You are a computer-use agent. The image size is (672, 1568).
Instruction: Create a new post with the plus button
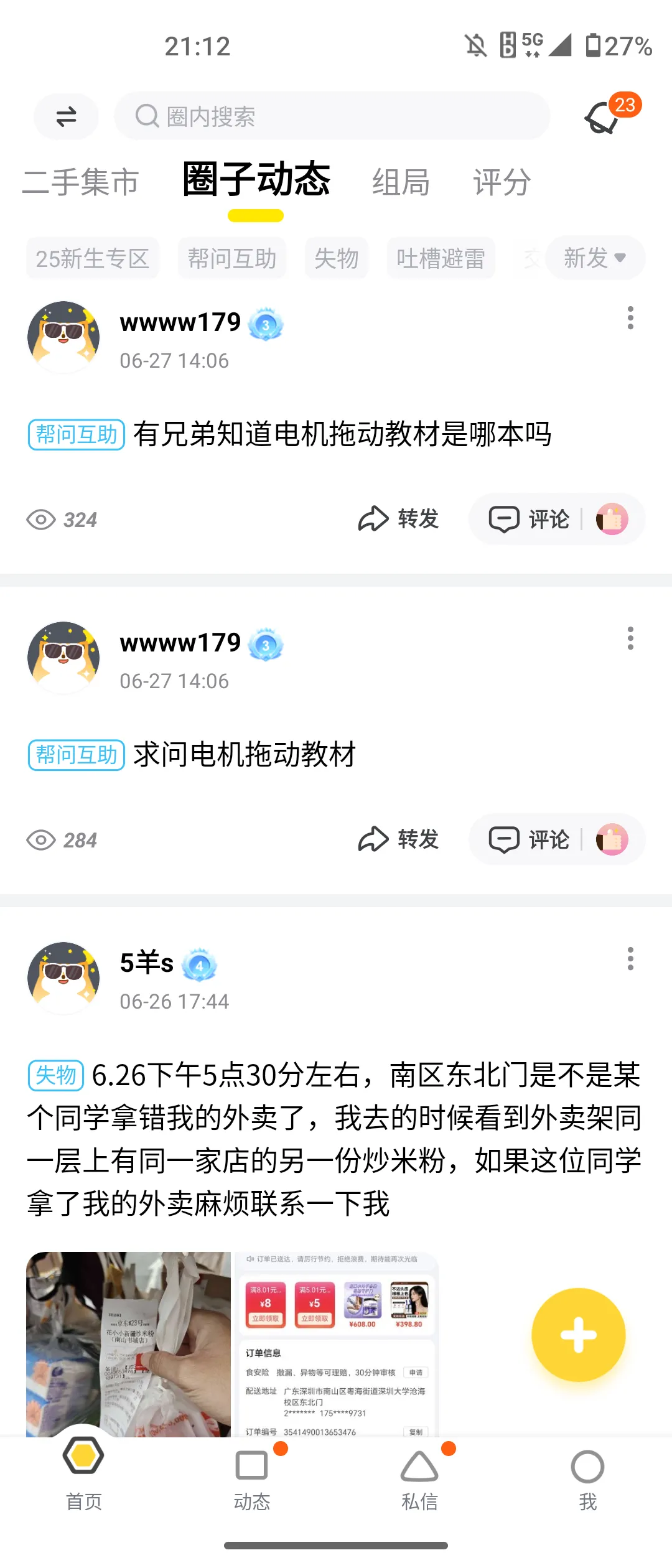coord(579,1335)
